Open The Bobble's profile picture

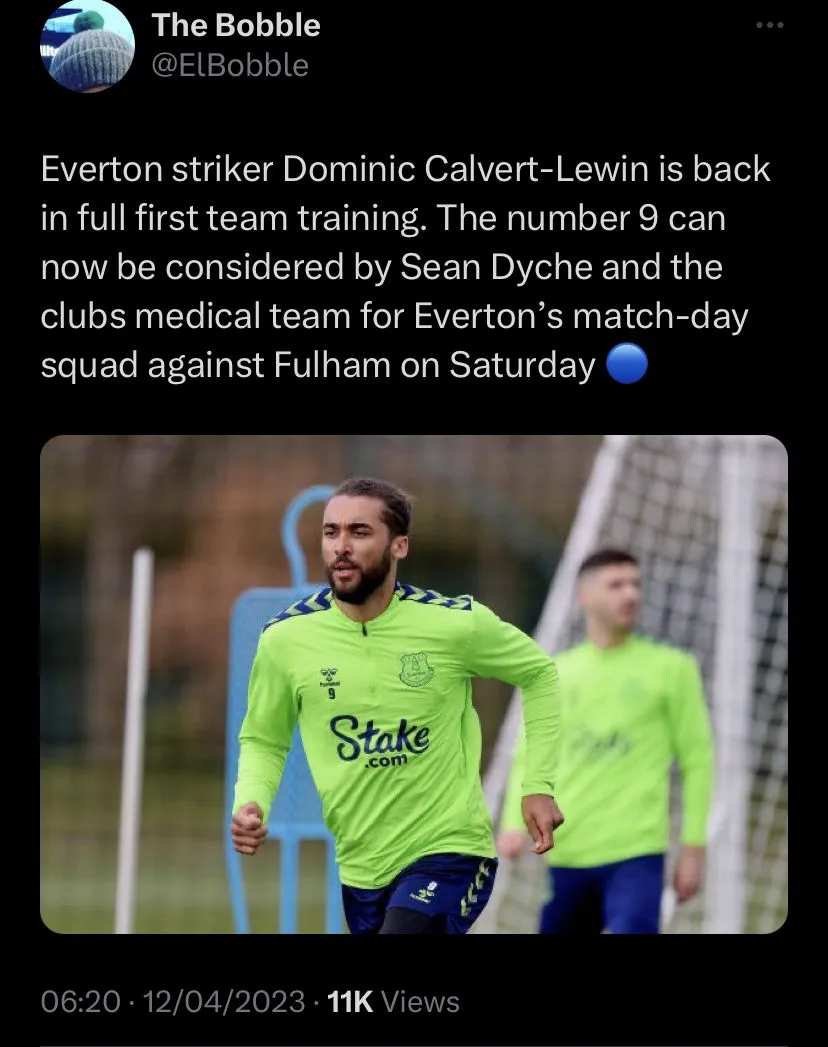click(87, 47)
